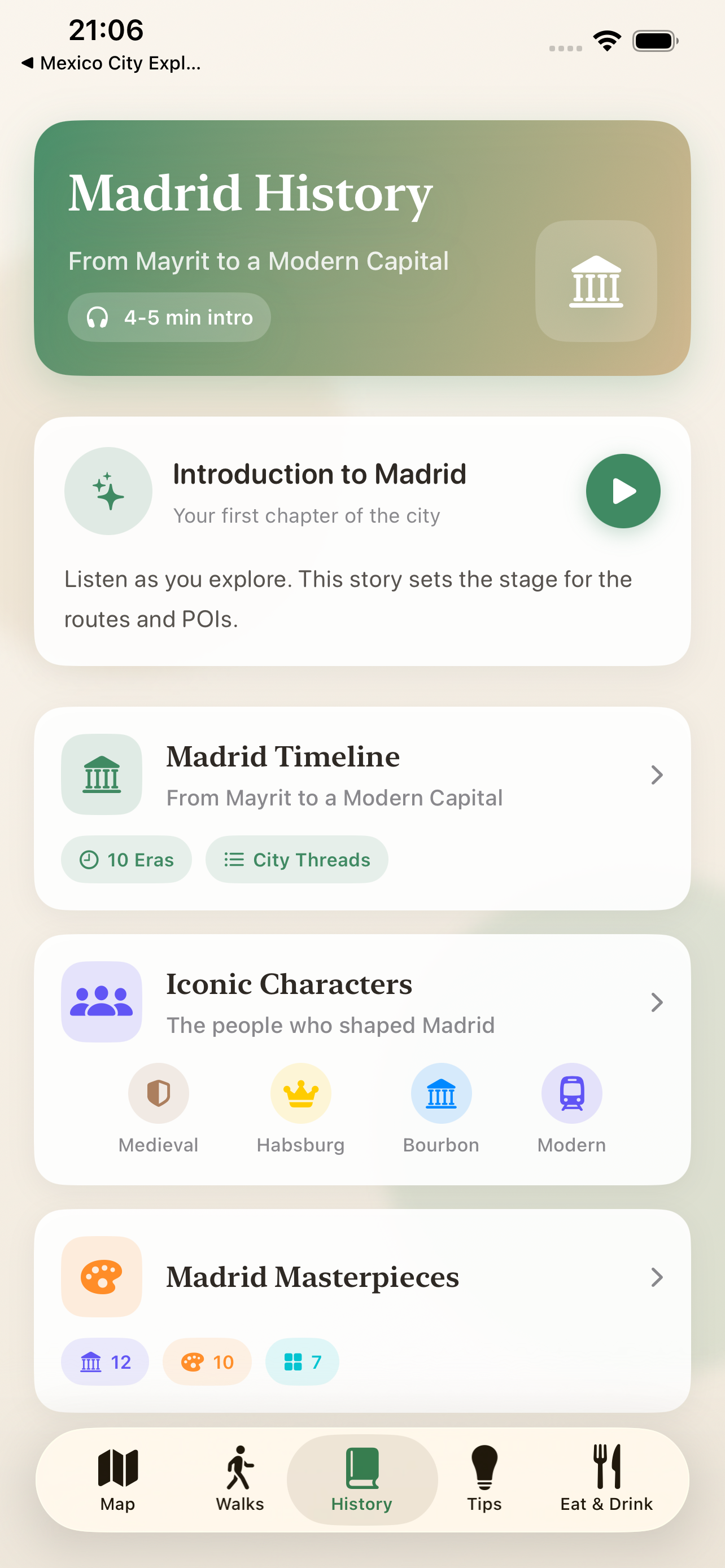
Task: Tap the 12 museums chip
Action: (104, 1361)
